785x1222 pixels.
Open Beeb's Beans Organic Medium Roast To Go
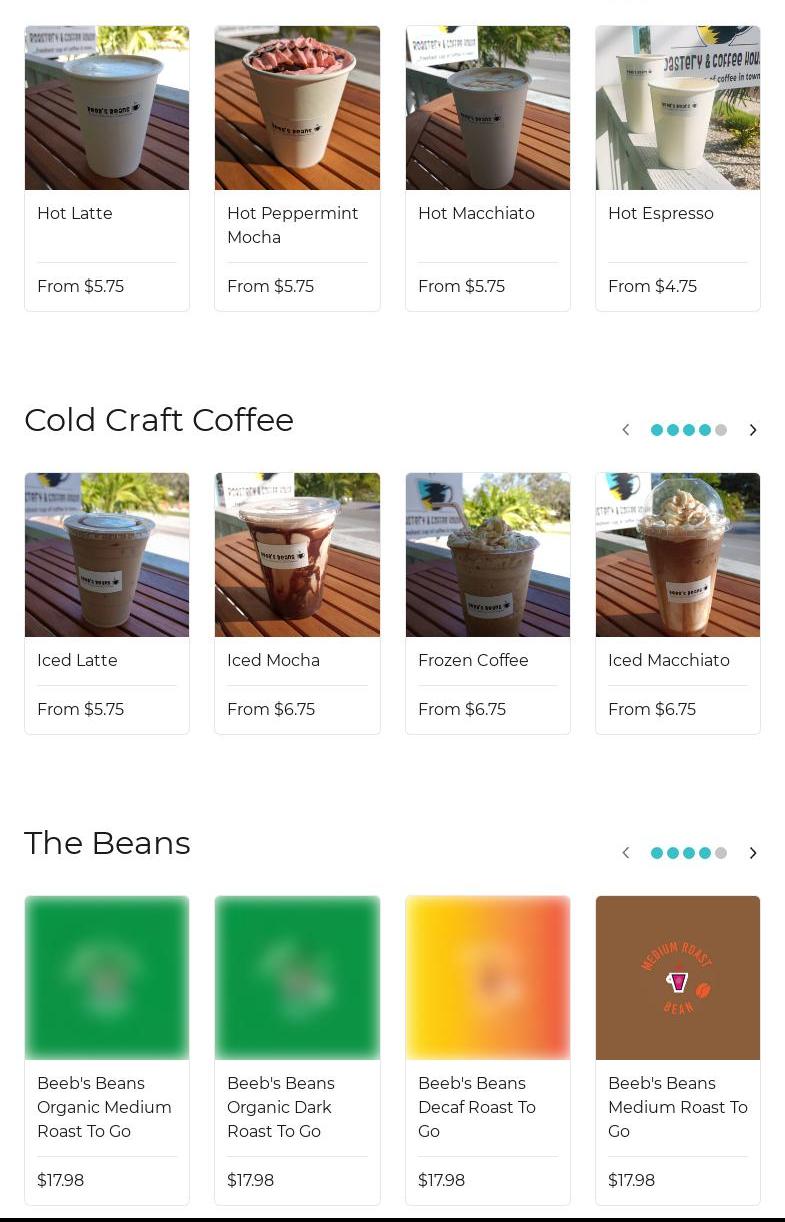point(107,1048)
